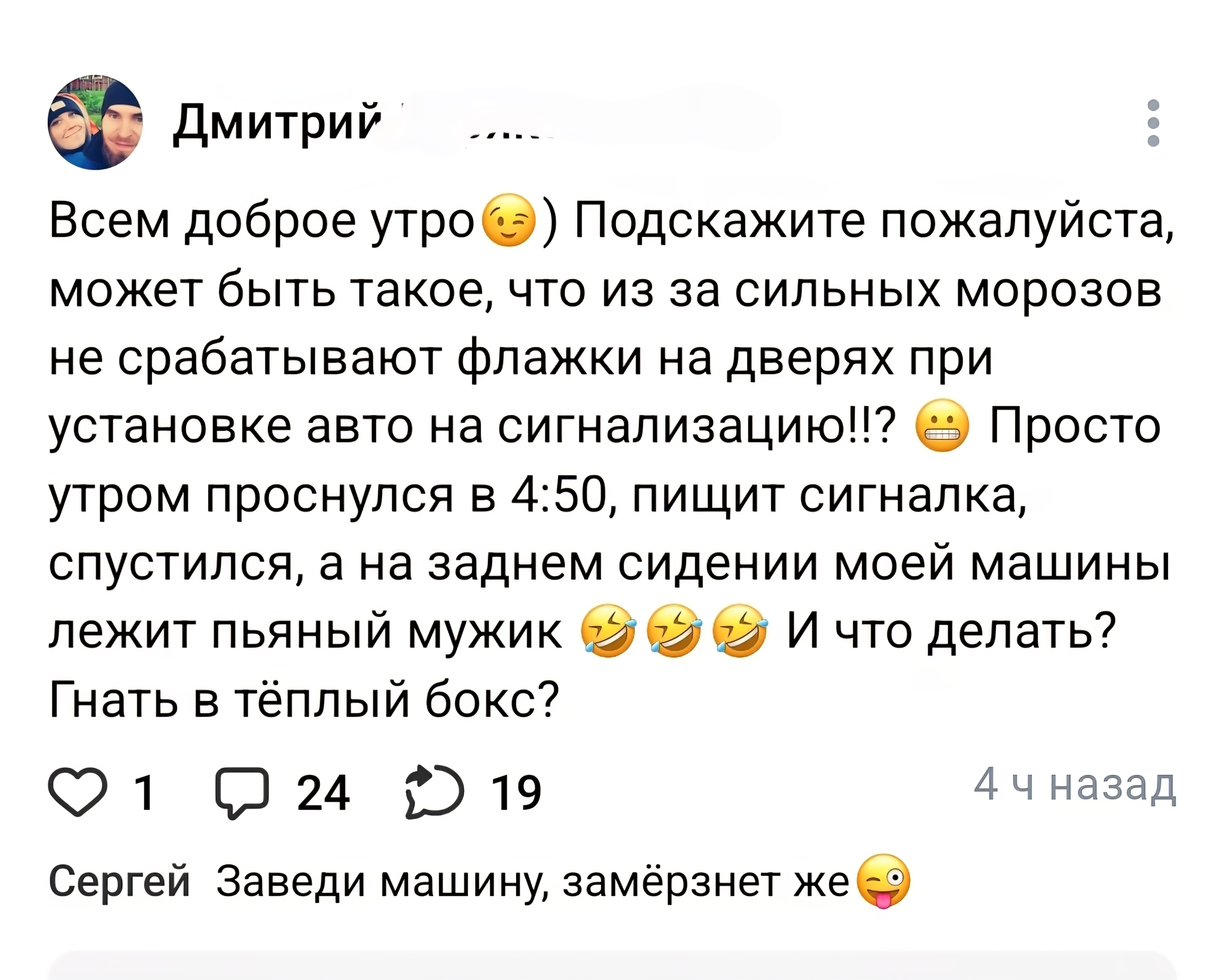
Task: Open the three-dot overflow menu on Дмитрий's post
Action: tap(1153, 123)
